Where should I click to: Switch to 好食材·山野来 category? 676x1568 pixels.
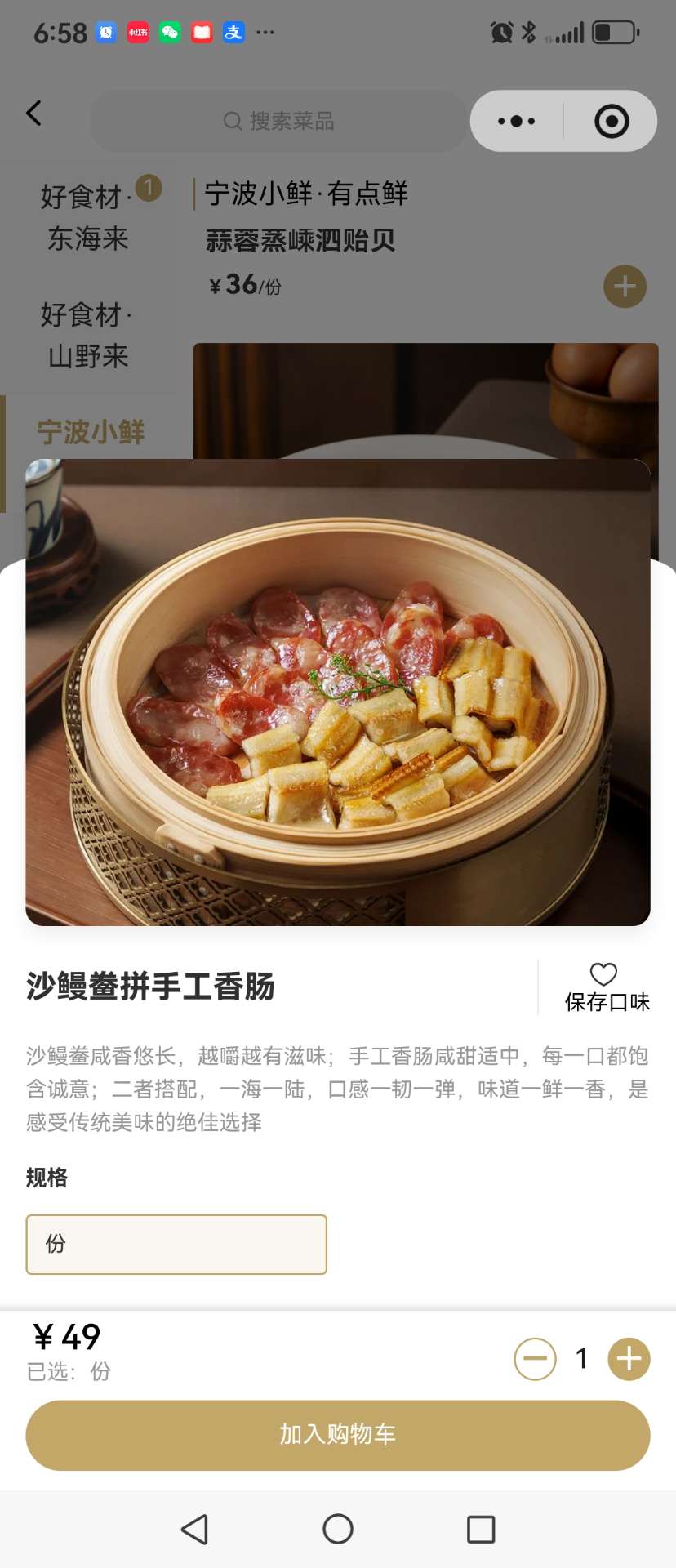88,335
